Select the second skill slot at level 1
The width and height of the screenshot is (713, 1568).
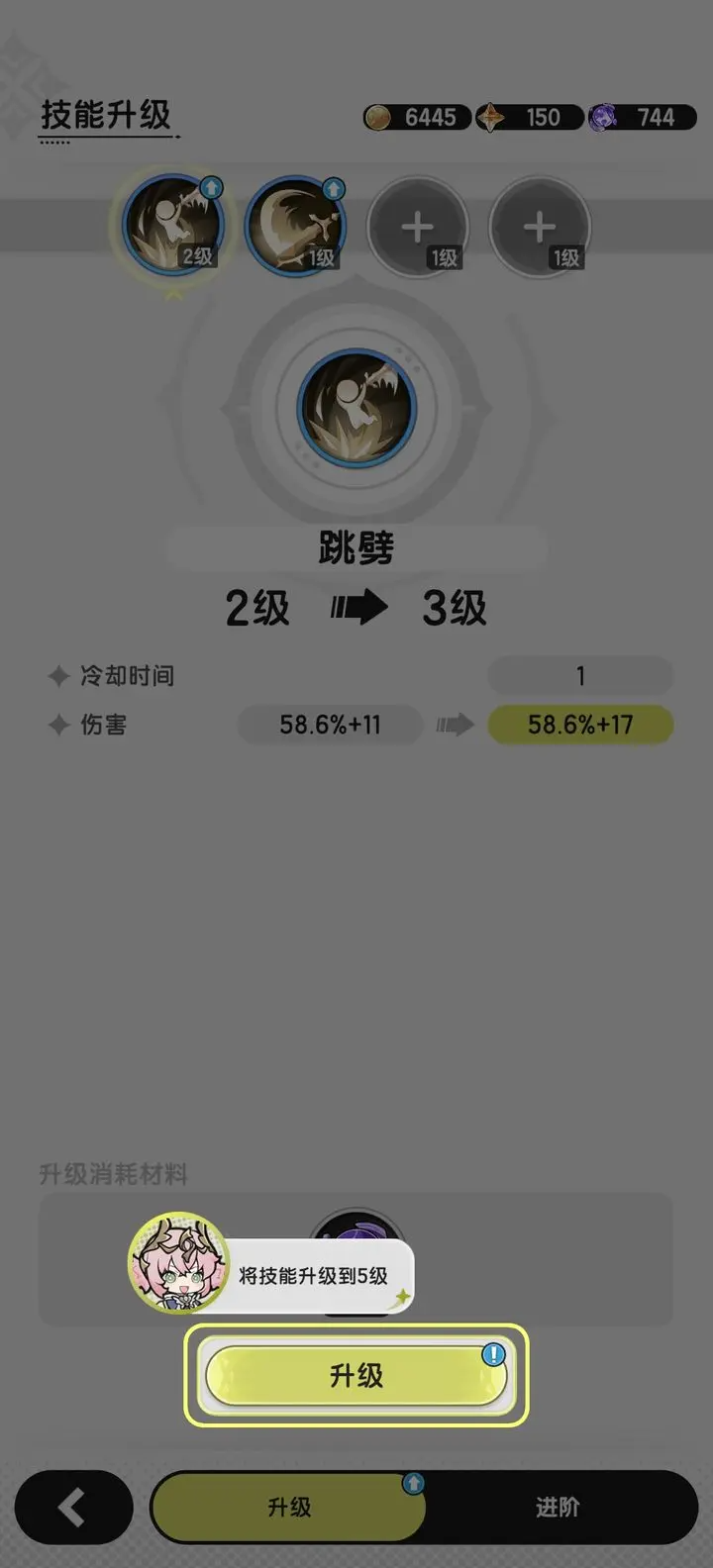pyautogui.click(x=296, y=226)
